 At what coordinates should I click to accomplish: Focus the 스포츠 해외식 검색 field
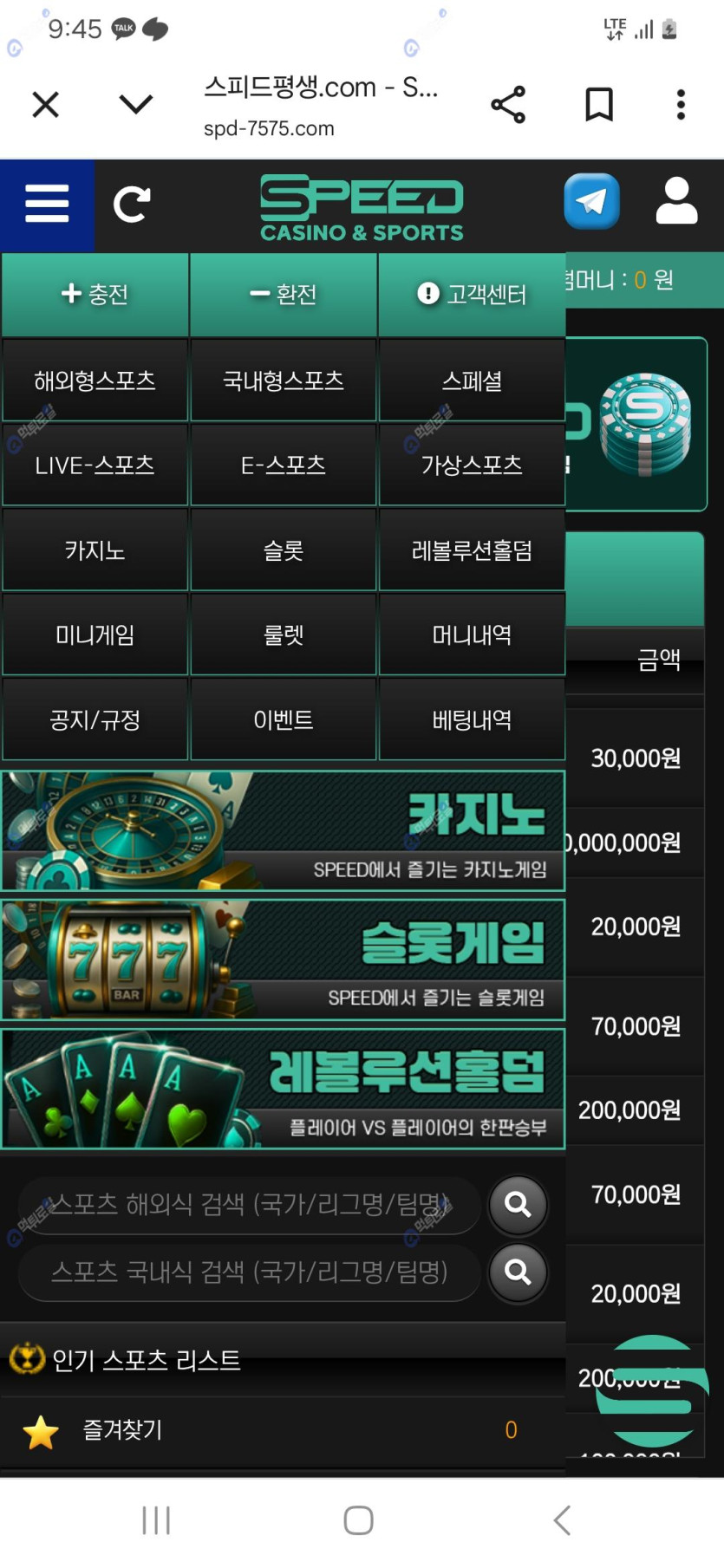point(249,1205)
